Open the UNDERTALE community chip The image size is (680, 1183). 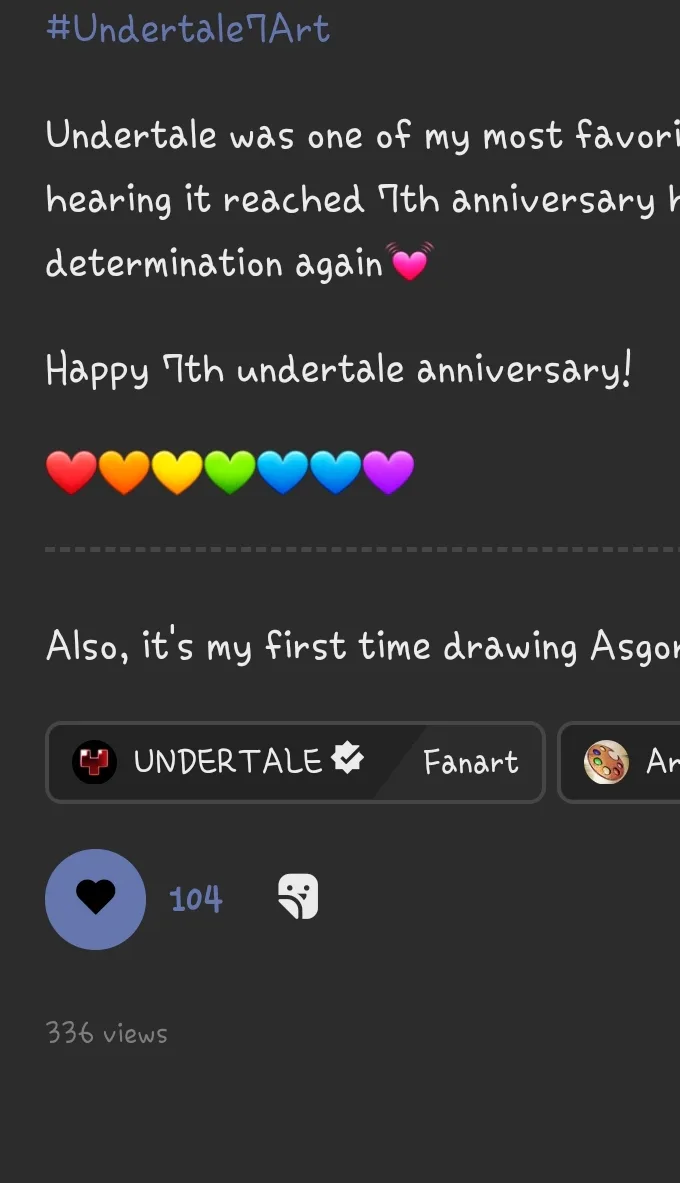pos(295,762)
